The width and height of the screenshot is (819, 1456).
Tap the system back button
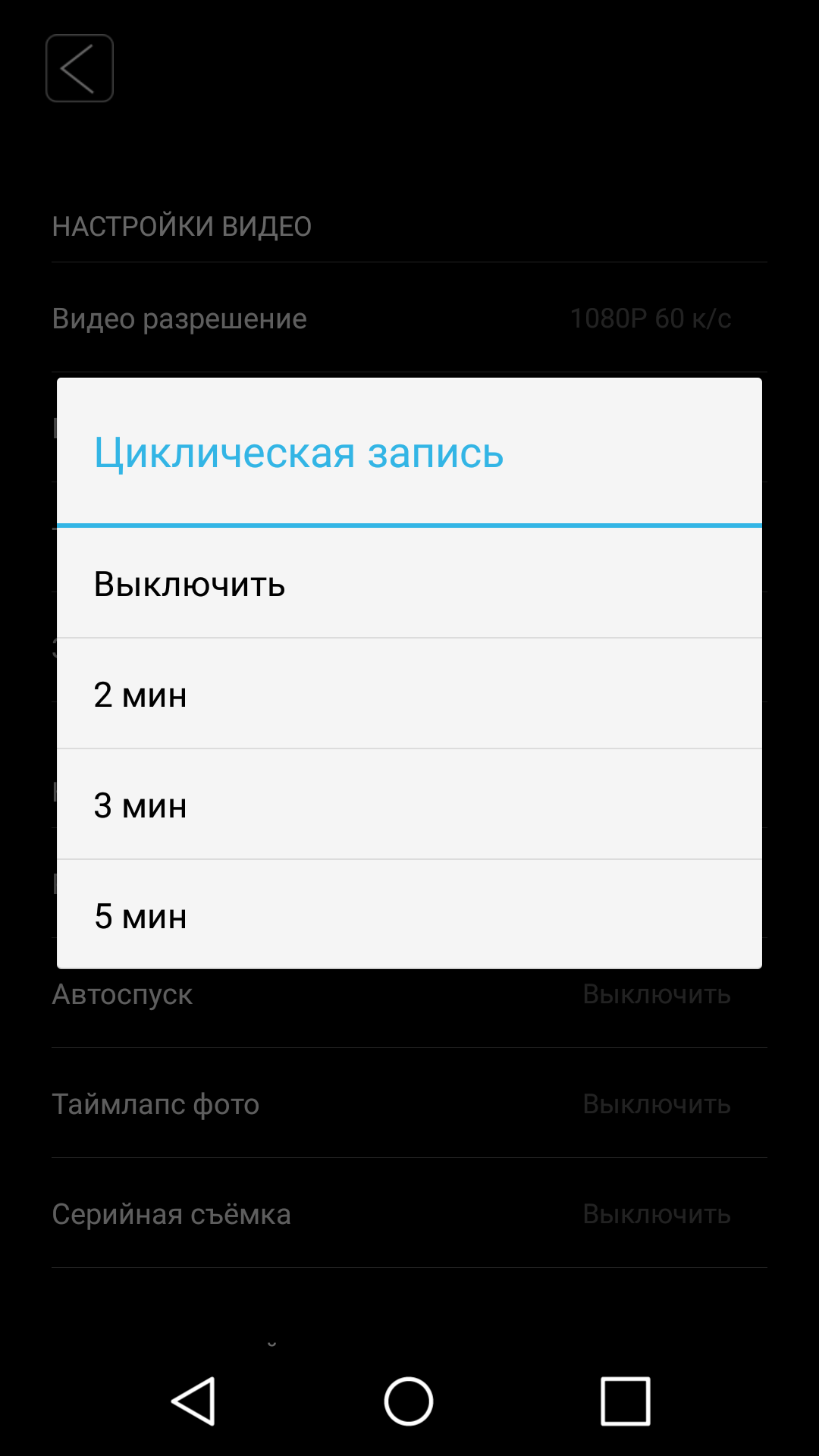coord(194,1401)
